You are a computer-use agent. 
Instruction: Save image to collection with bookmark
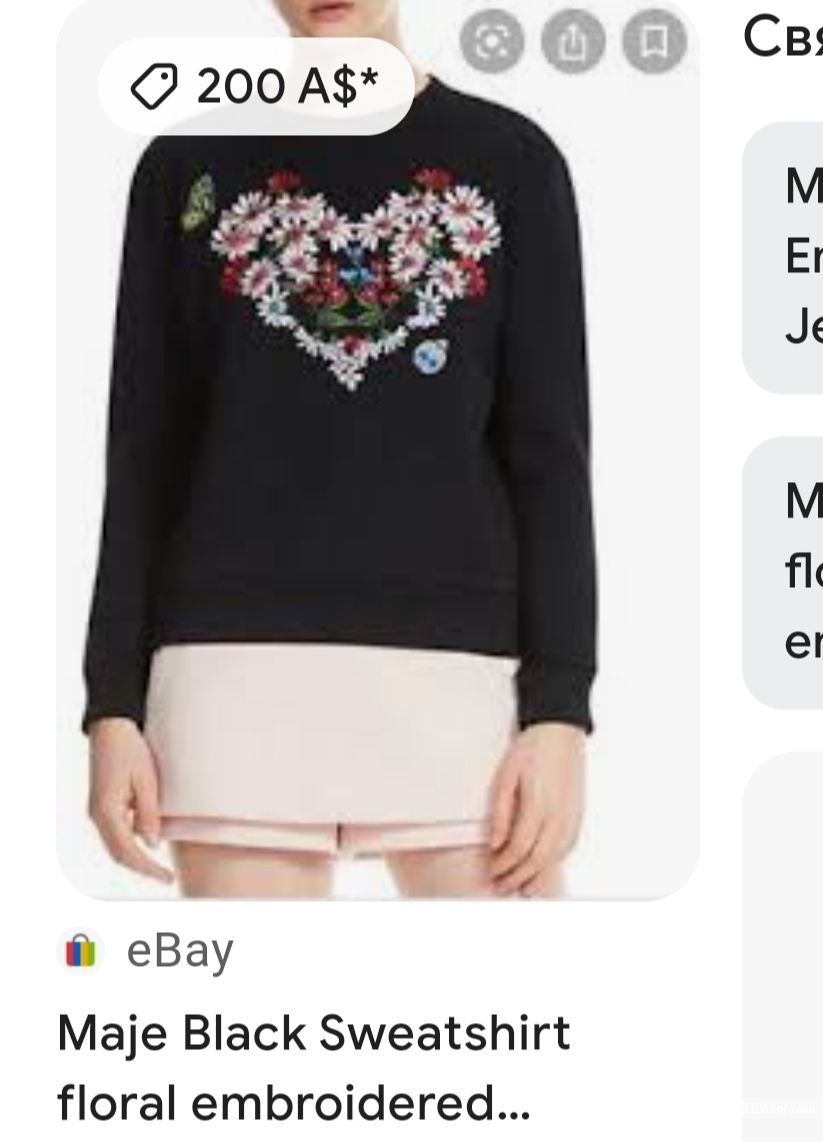[654, 41]
